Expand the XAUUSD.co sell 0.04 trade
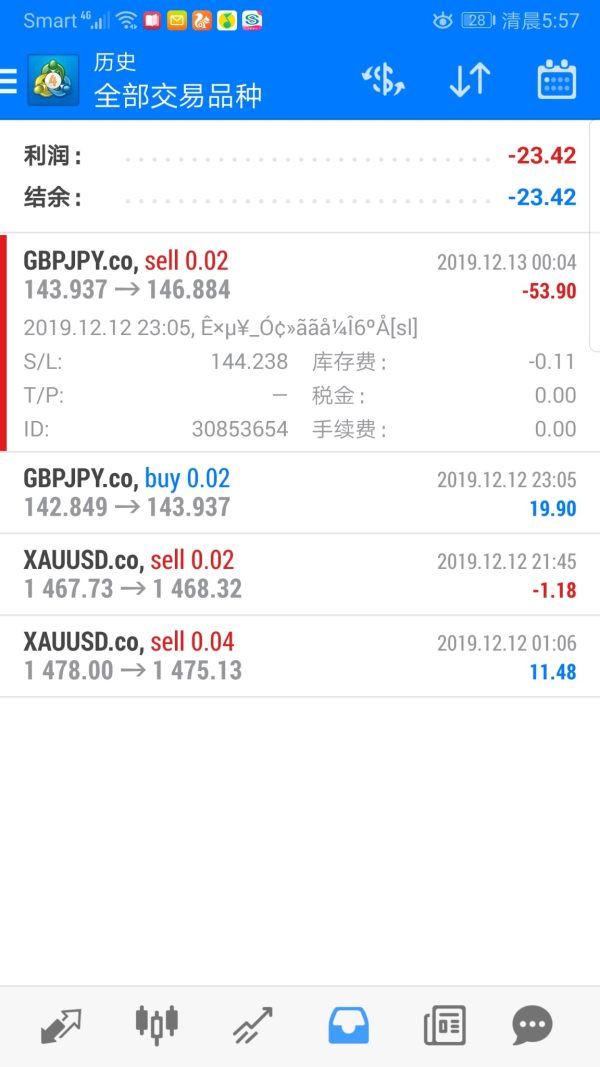 coord(300,656)
